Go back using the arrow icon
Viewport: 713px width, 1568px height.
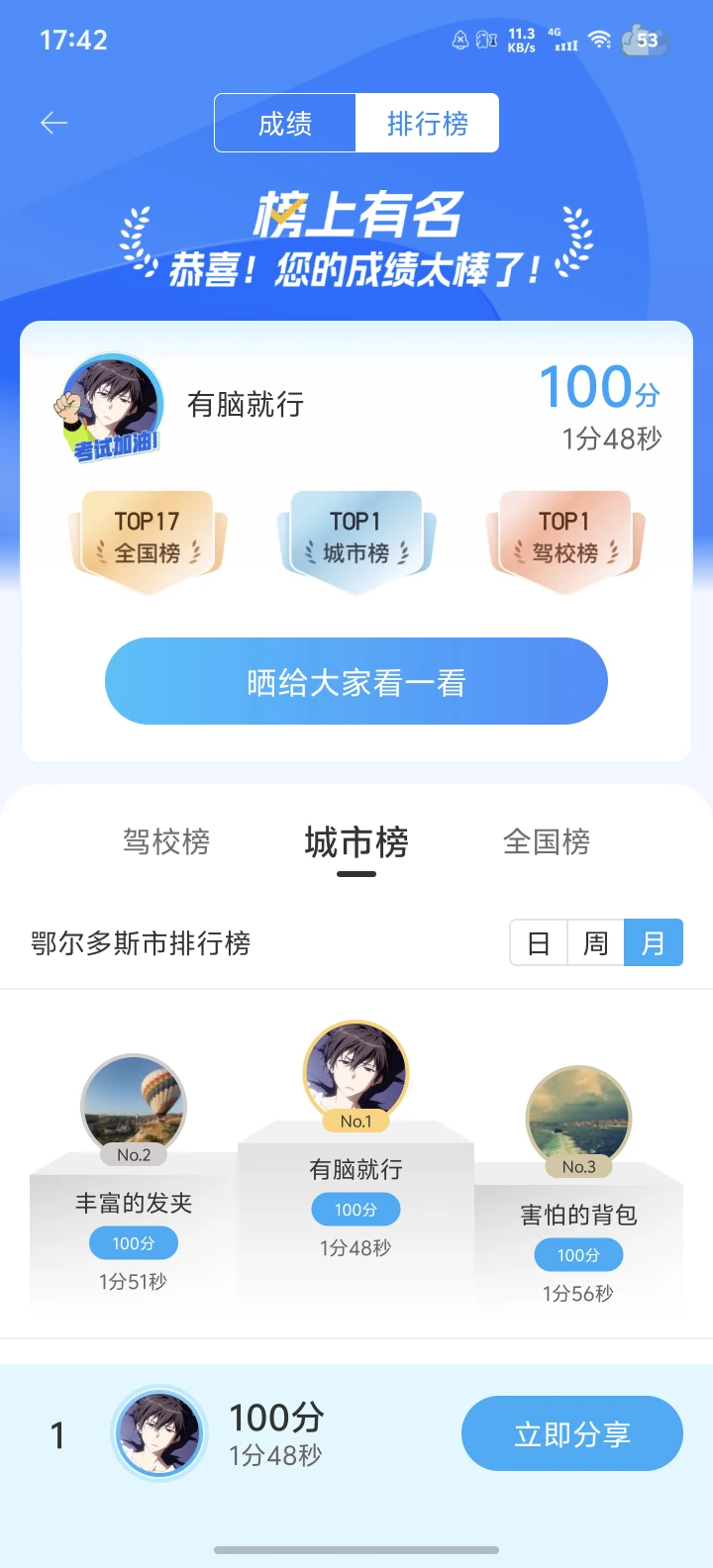point(54,123)
